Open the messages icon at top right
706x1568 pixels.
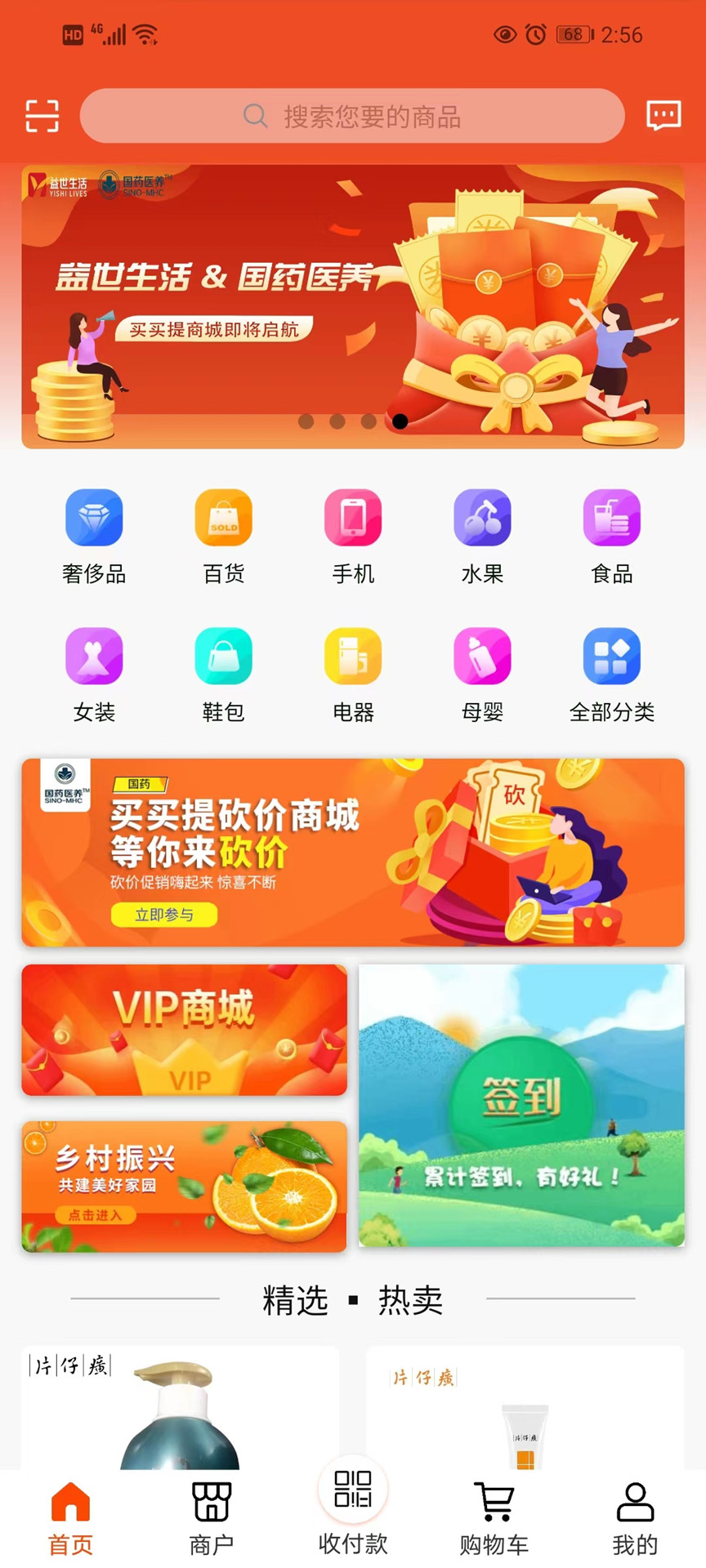tap(664, 116)
